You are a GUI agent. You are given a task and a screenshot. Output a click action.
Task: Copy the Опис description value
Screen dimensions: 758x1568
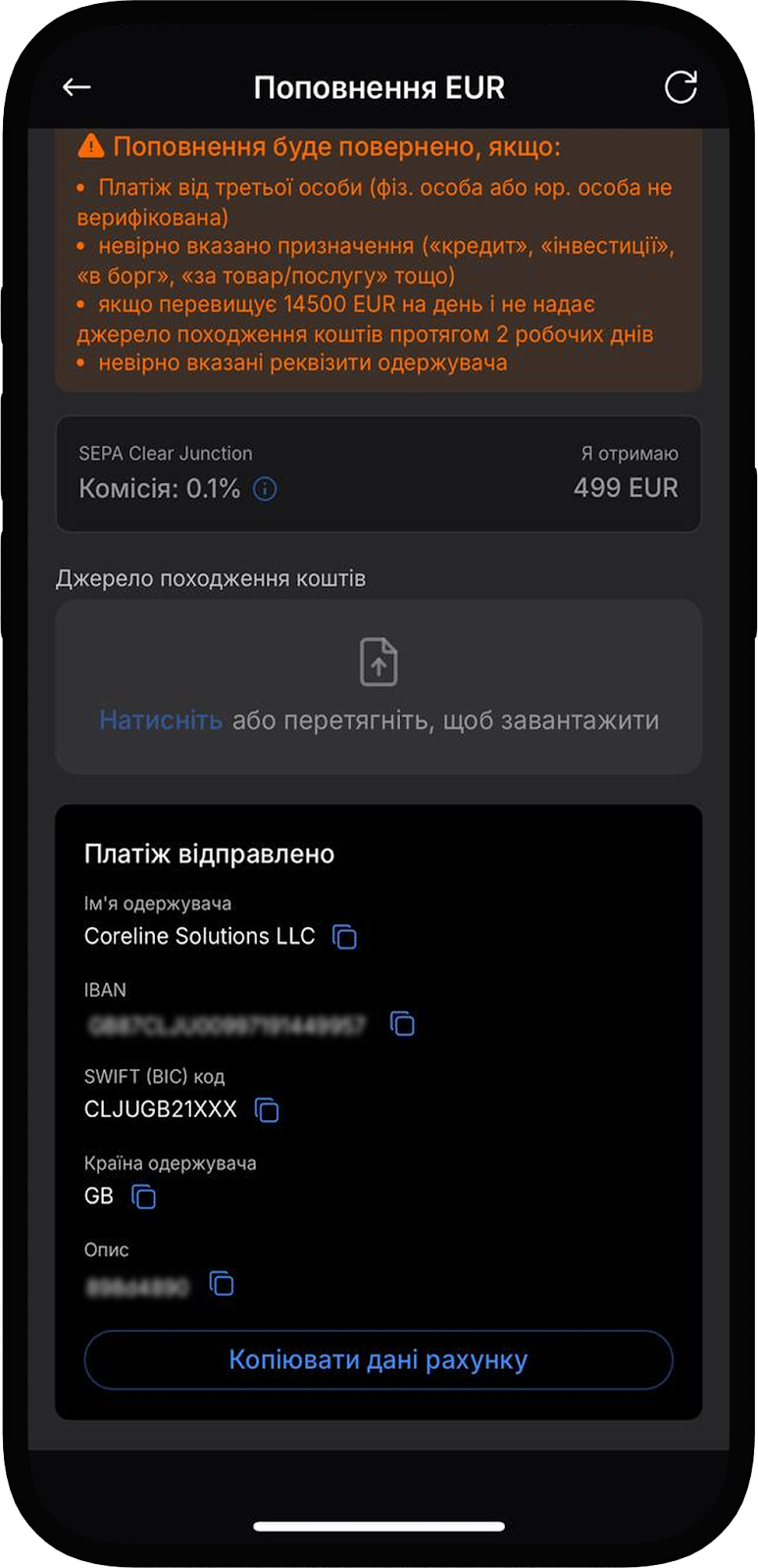coord(222,1284)
